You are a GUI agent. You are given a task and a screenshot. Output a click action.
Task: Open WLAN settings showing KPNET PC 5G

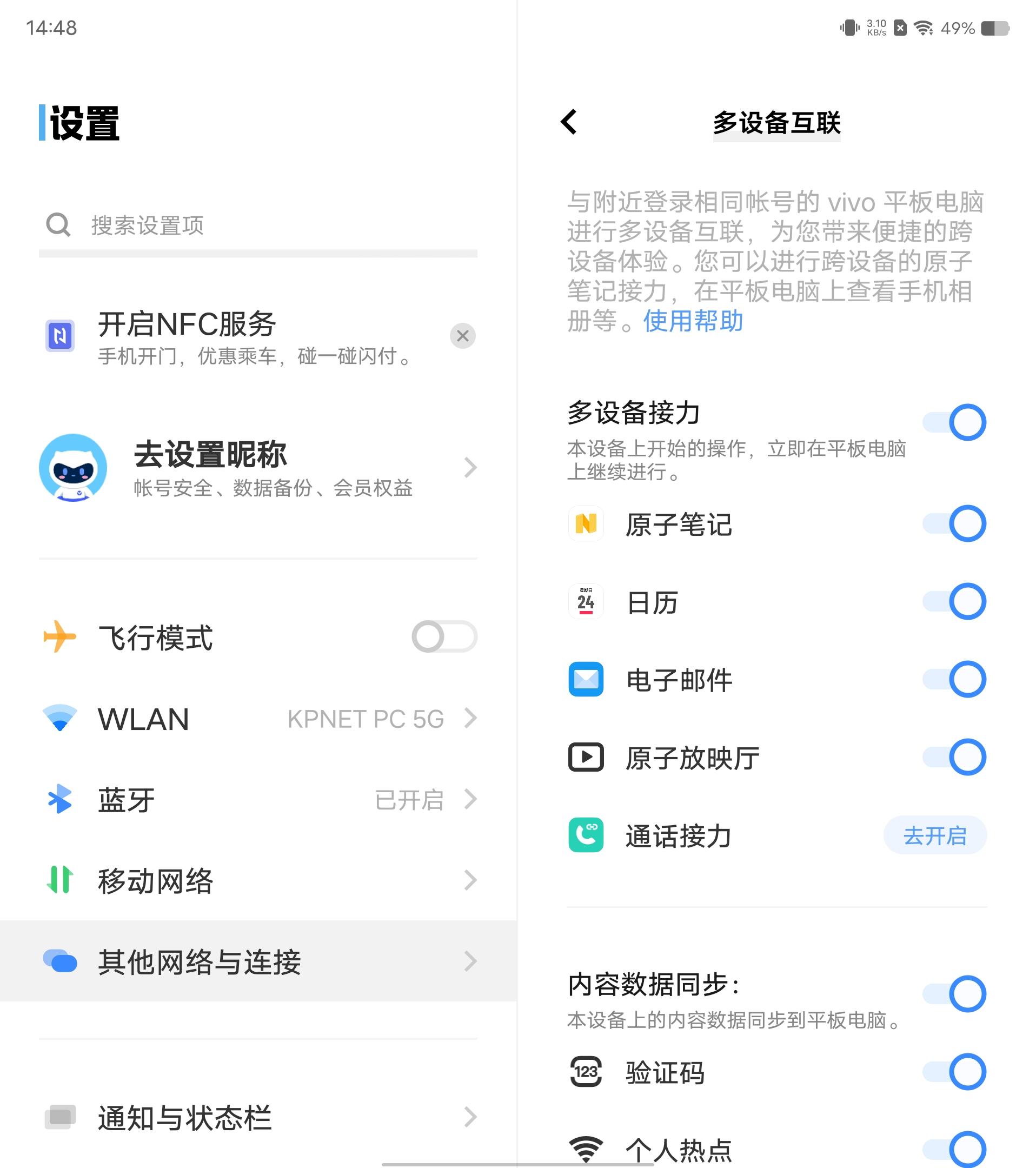(x=470, y=720)
